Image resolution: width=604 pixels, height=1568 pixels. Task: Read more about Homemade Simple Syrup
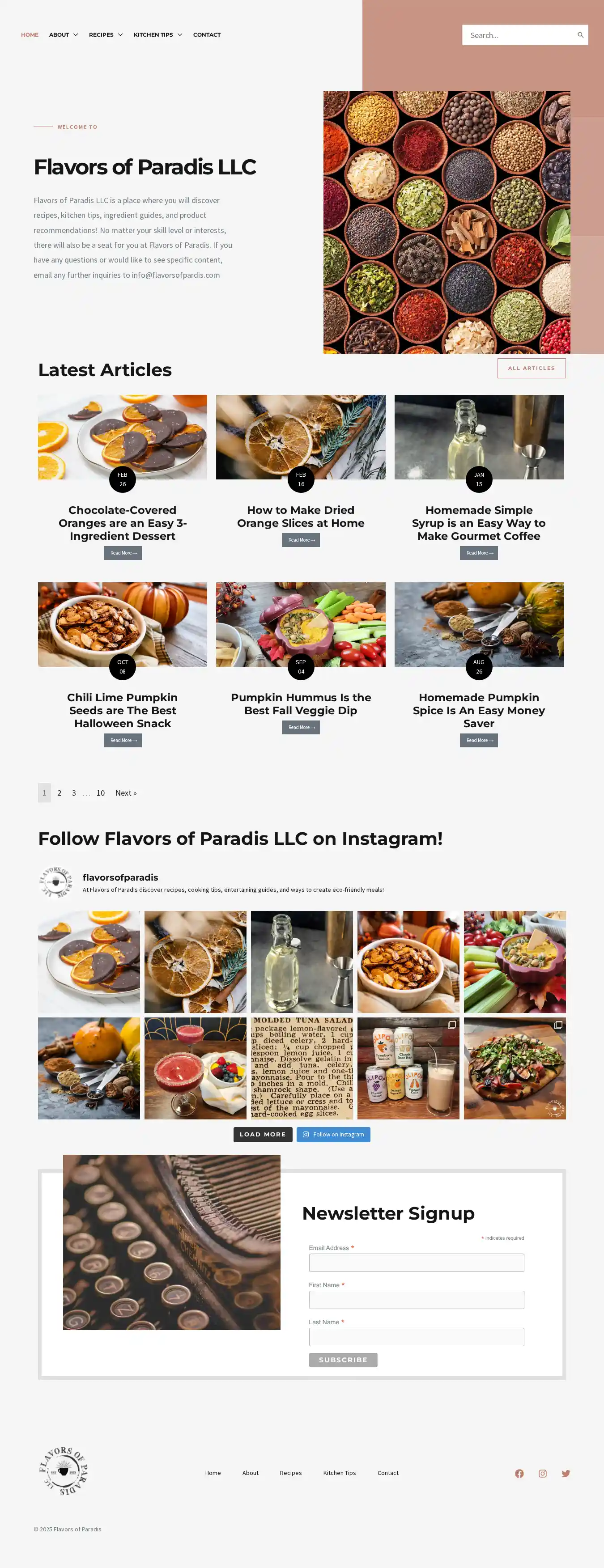click(x=479, y=553)
